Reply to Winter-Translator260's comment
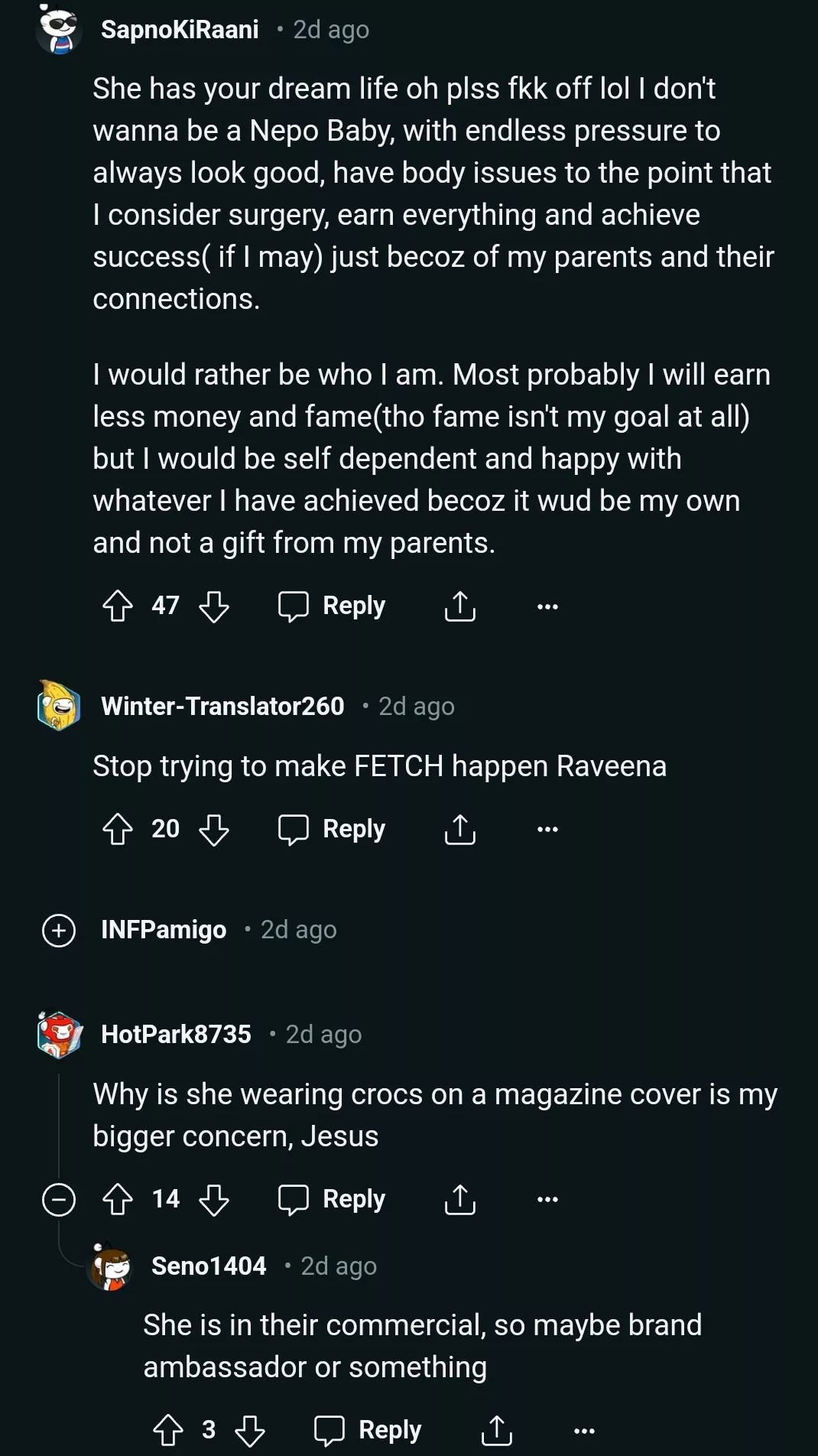This screenshot has width=818, height=1456. [x=333, y=829]
